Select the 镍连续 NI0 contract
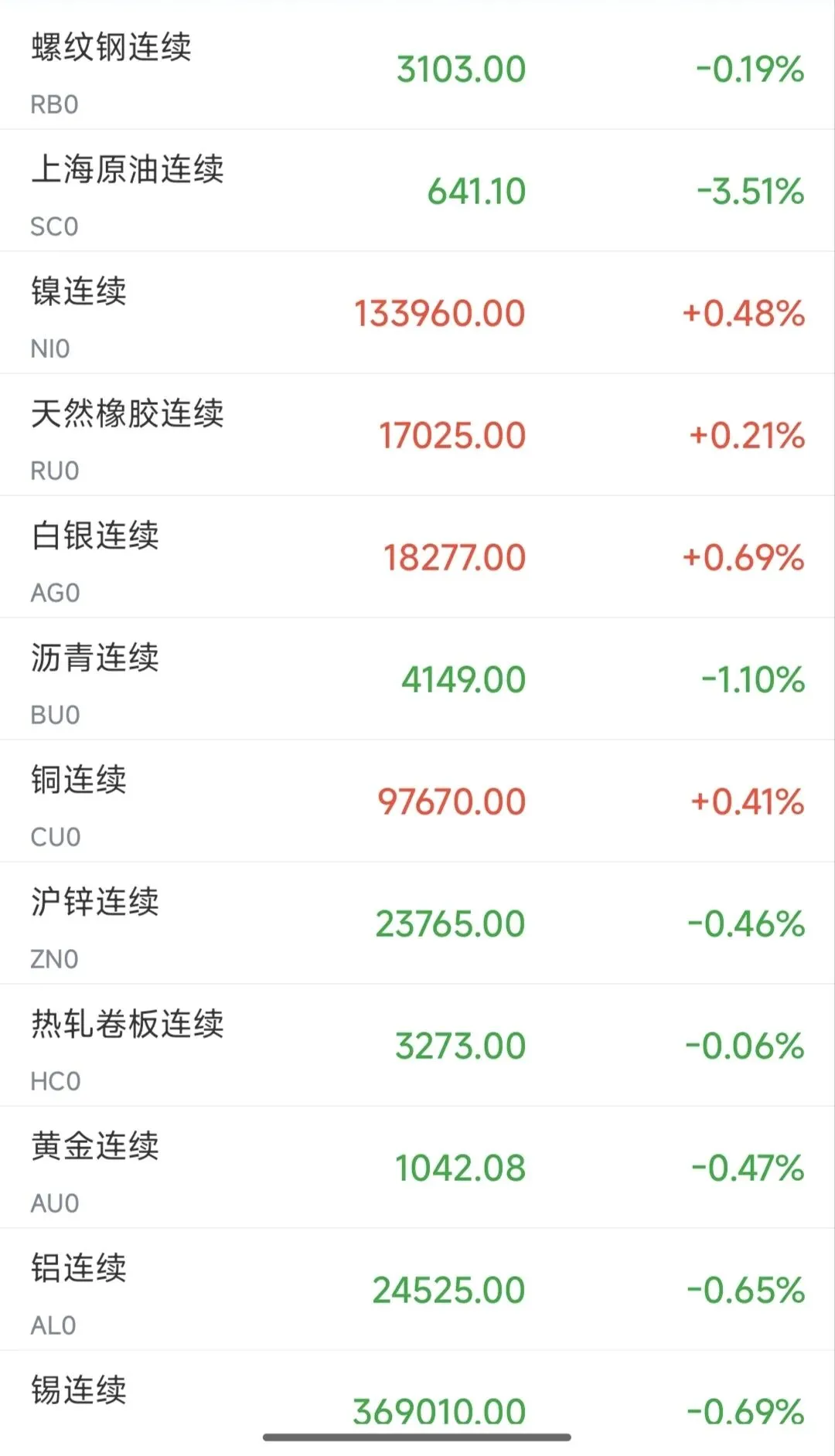 point(417,313)
